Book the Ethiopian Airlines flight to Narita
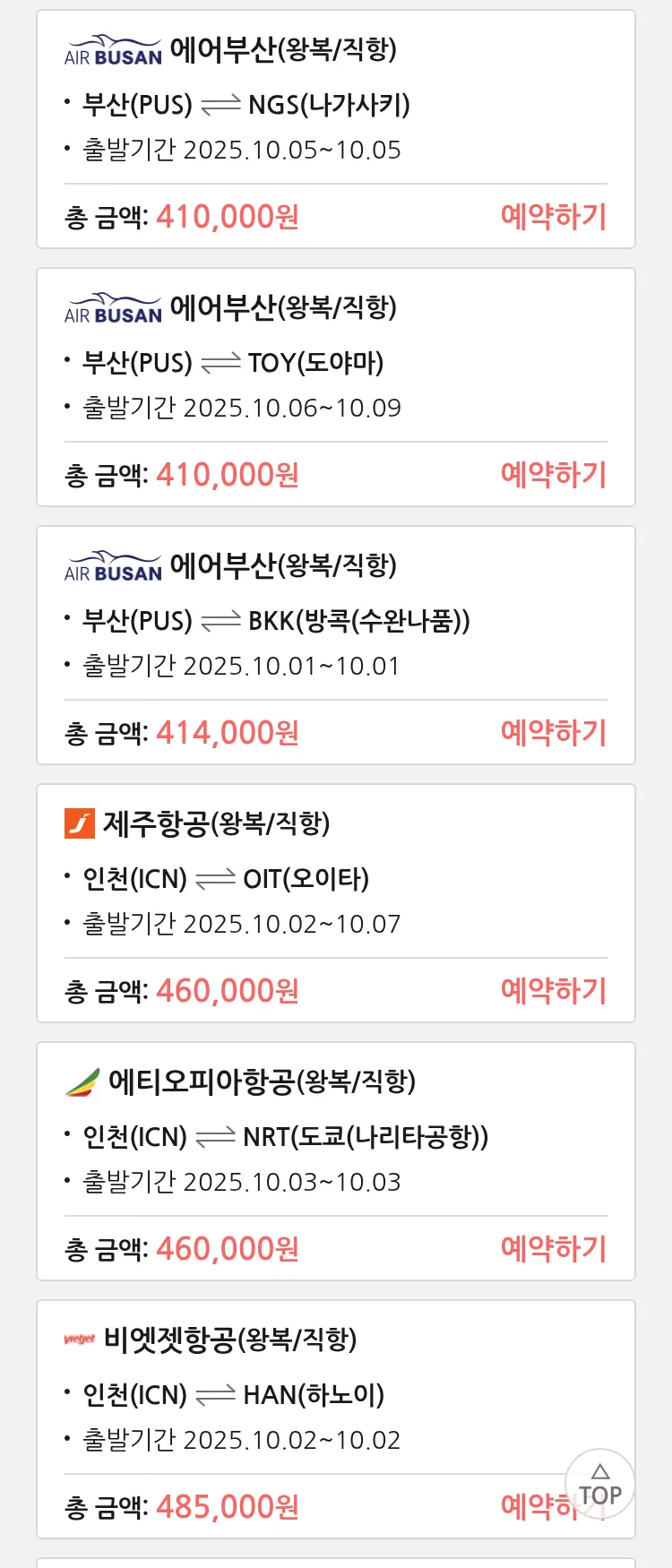This screenshot has height=1568, width=672. coord(553,1249)
